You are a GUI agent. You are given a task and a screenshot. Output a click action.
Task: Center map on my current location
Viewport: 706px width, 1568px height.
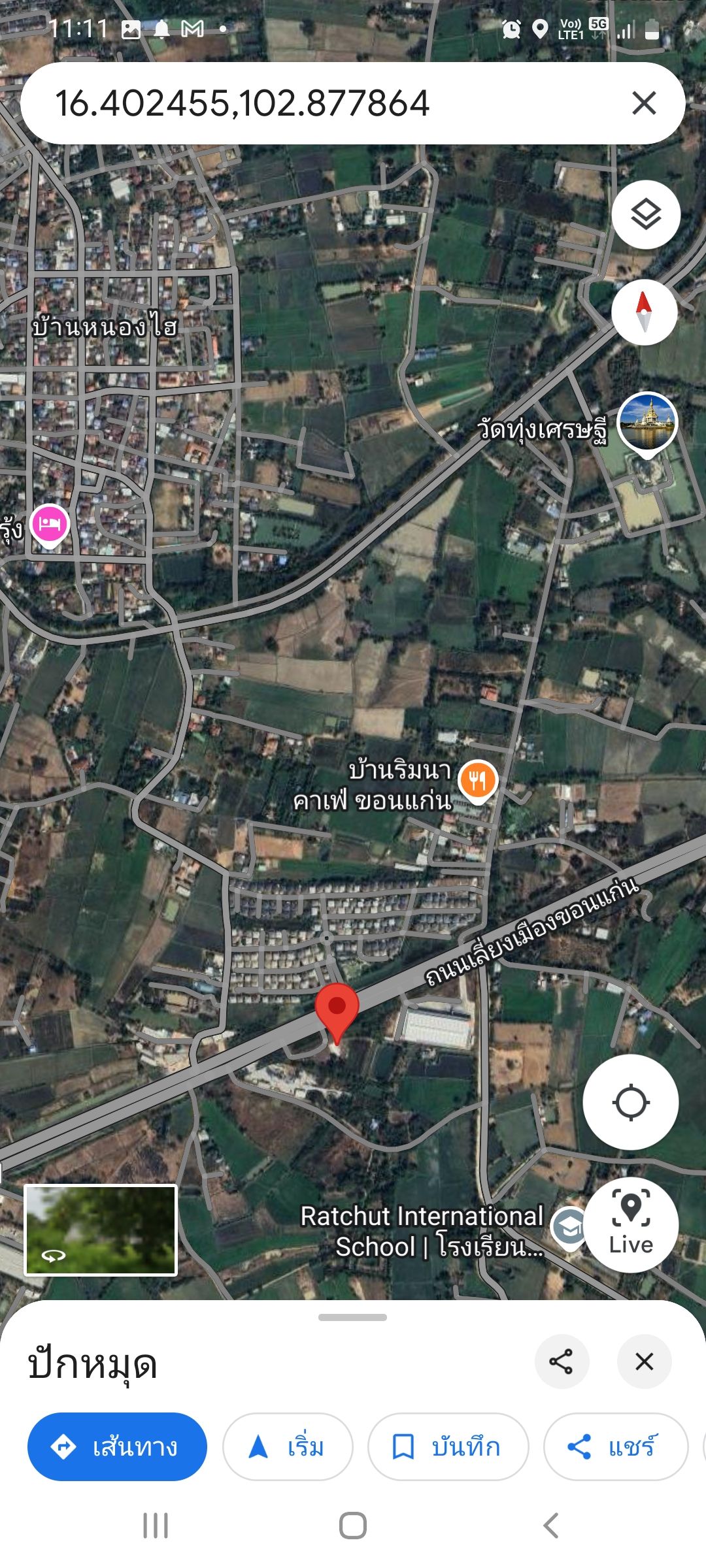point(631,1103)
